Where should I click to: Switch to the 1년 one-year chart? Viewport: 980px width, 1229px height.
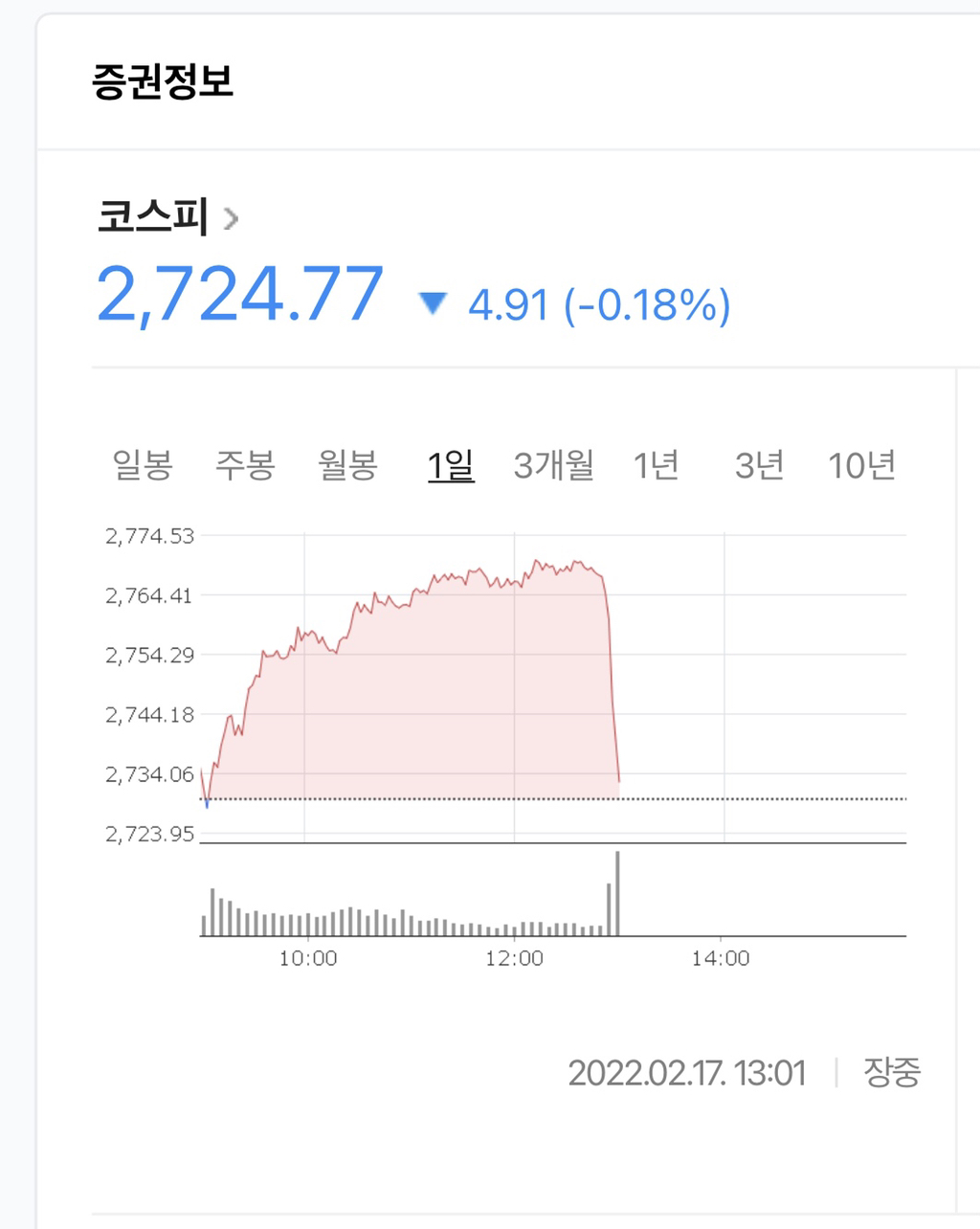(657, 466)
